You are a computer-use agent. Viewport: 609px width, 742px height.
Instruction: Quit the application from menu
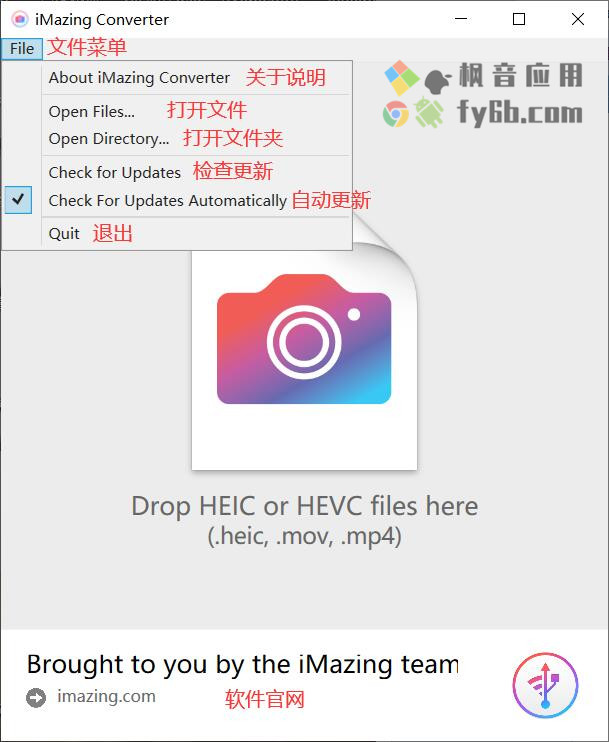coord(64,233)
